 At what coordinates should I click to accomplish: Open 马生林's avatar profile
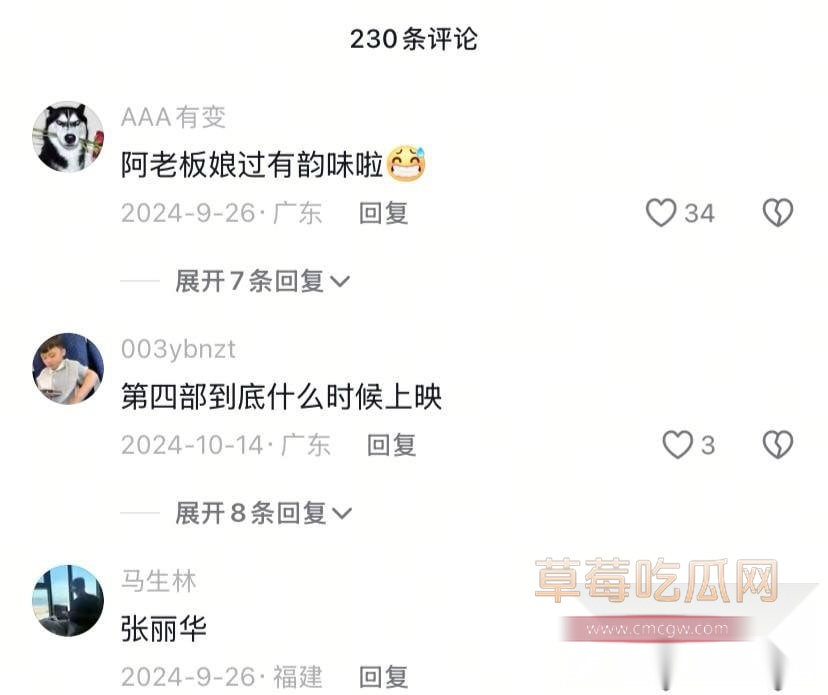pyautogui.click(x=68, y=600)
